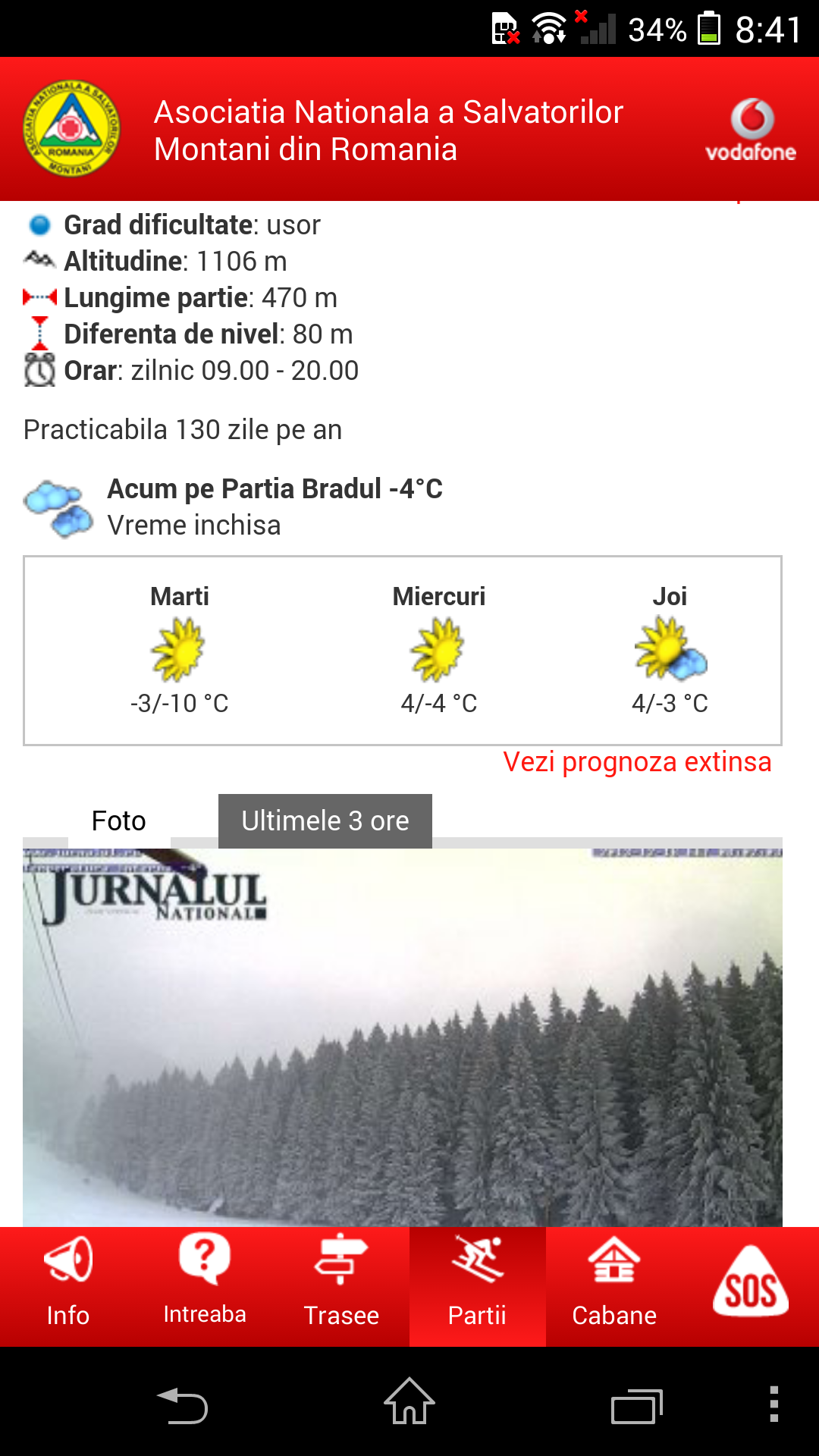Open Vezi prognoza extinsa link
Image resolution: width=819 pixels, height=1456 pixels.
(x=637, y=762)
